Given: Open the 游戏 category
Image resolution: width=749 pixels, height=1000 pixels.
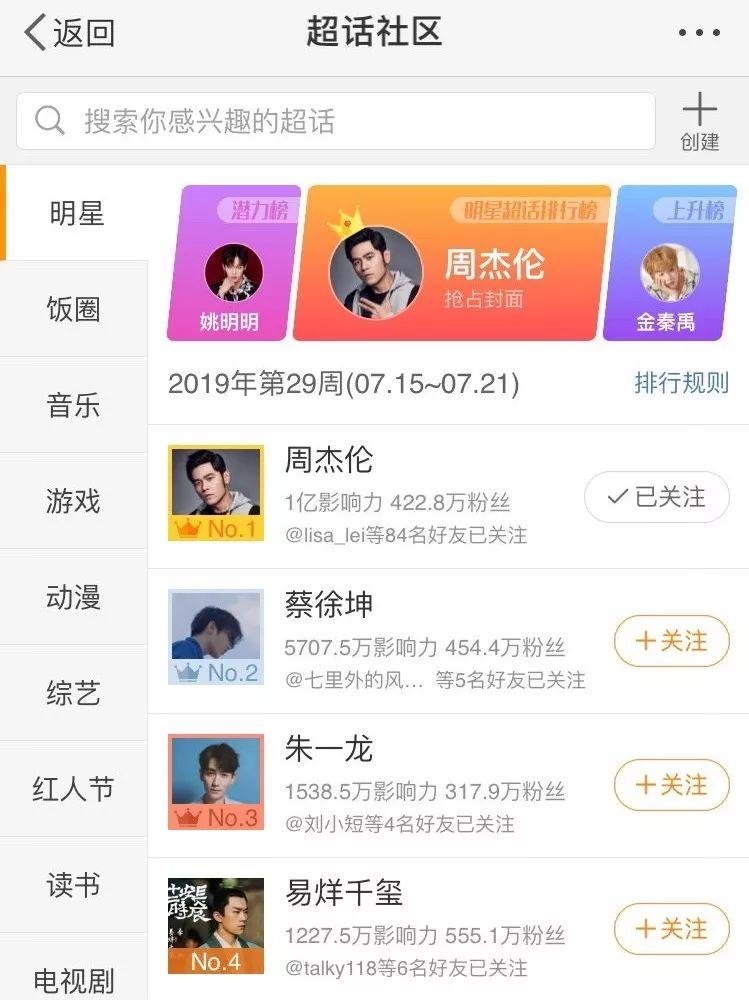Looking at the screenshot, I should tap(74, 502).
